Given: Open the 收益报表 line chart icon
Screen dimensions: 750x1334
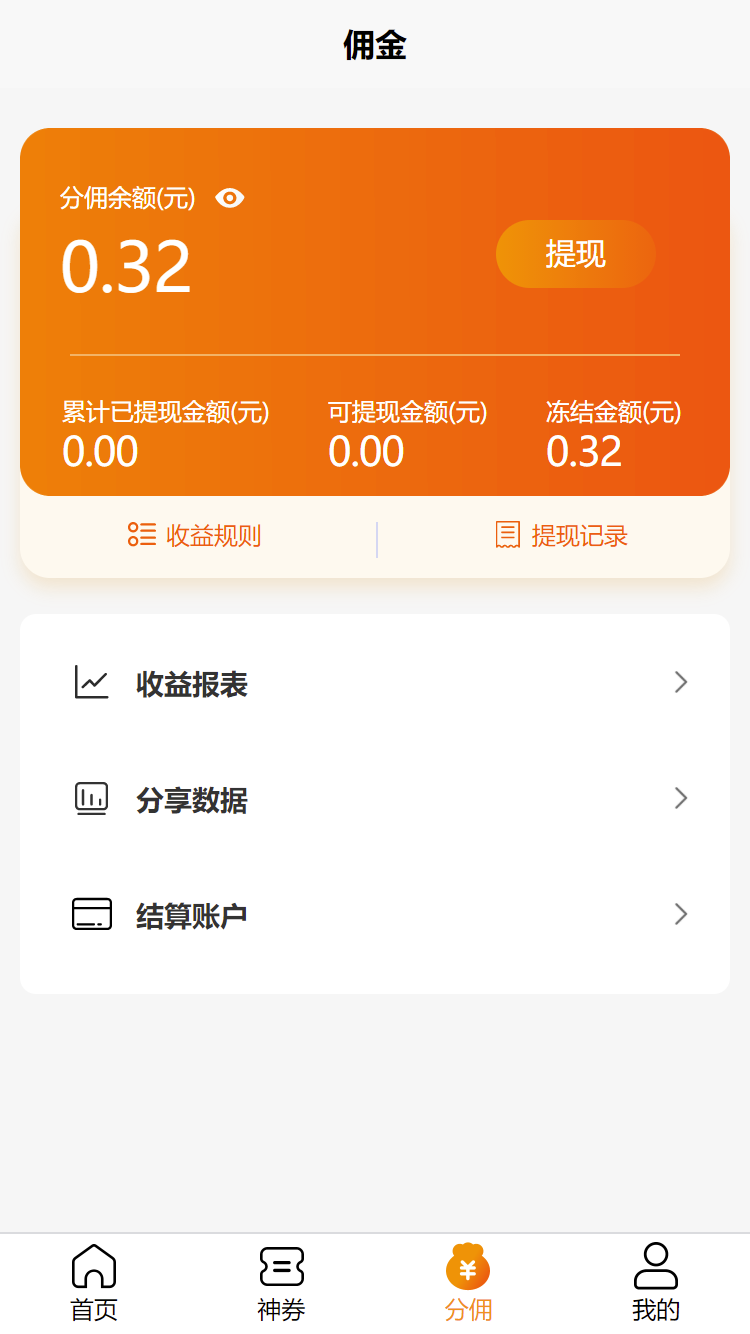Looking at the screenshot, I should click(91, 682).
